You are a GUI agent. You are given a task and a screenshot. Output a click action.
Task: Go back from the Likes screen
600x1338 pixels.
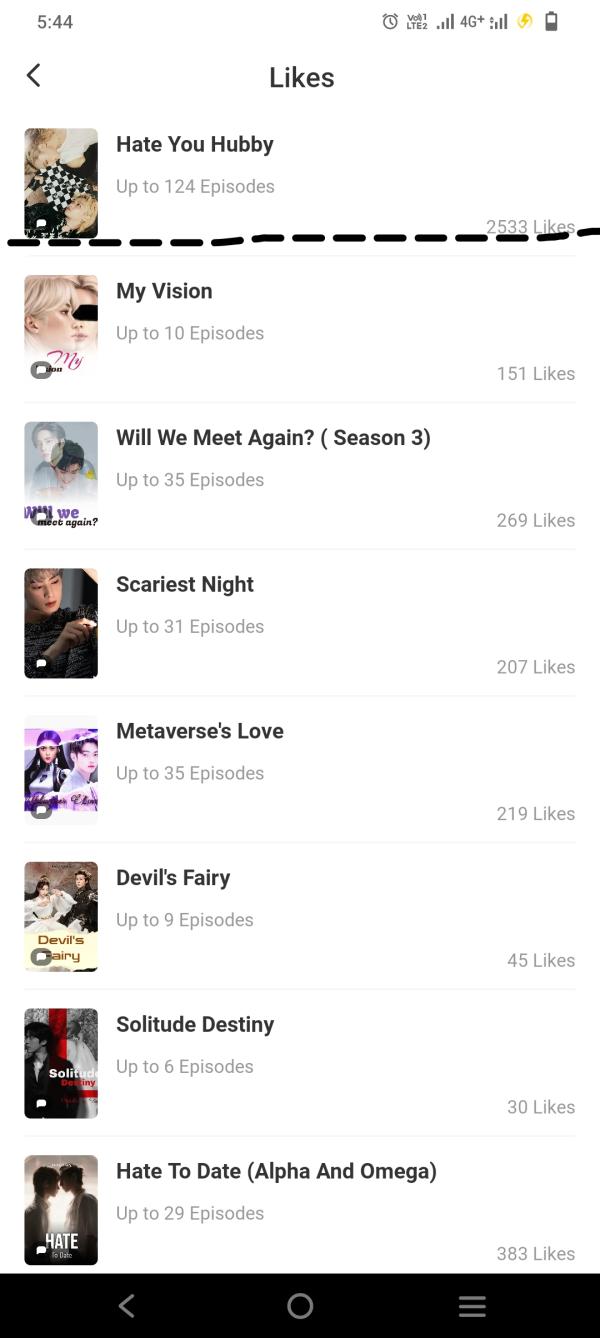pyautogui.click(x=34, y=76)
